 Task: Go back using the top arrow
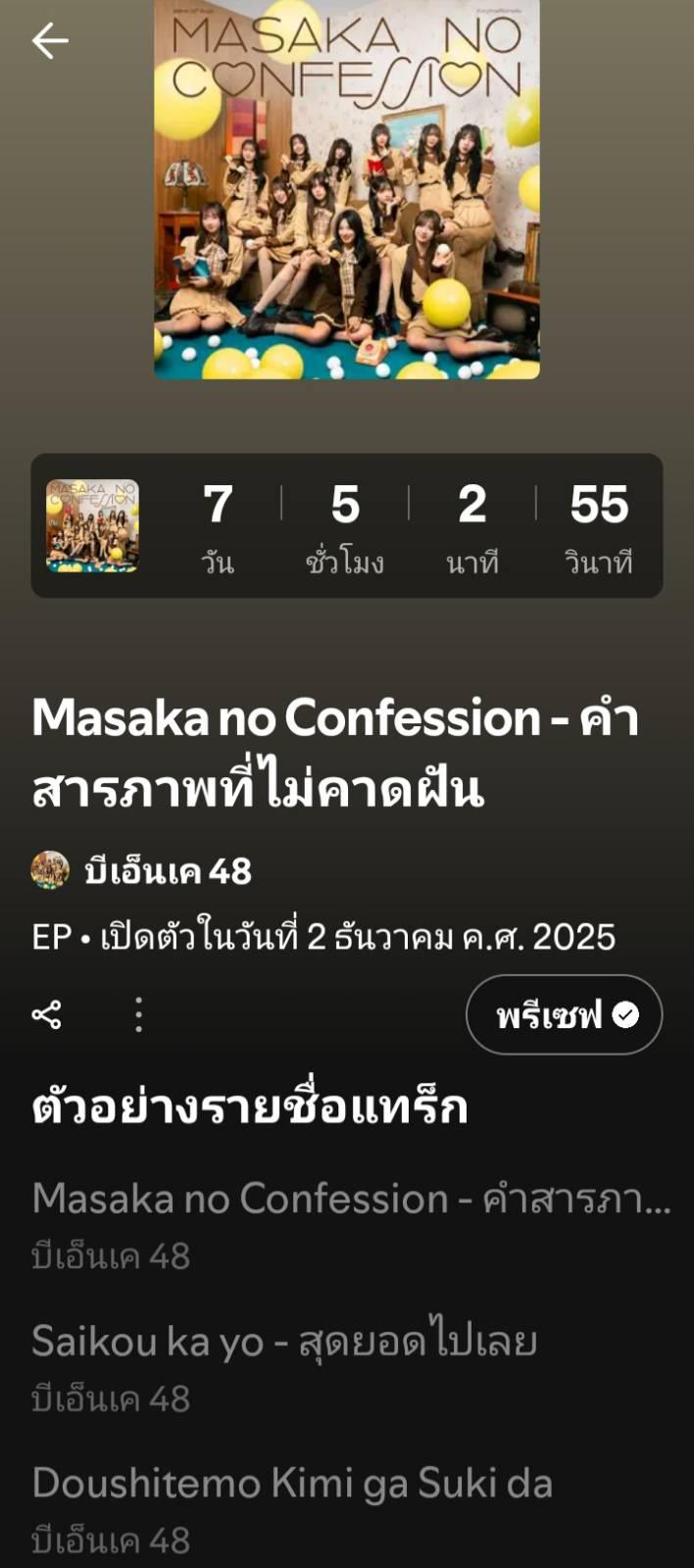(x=50, y=41)
